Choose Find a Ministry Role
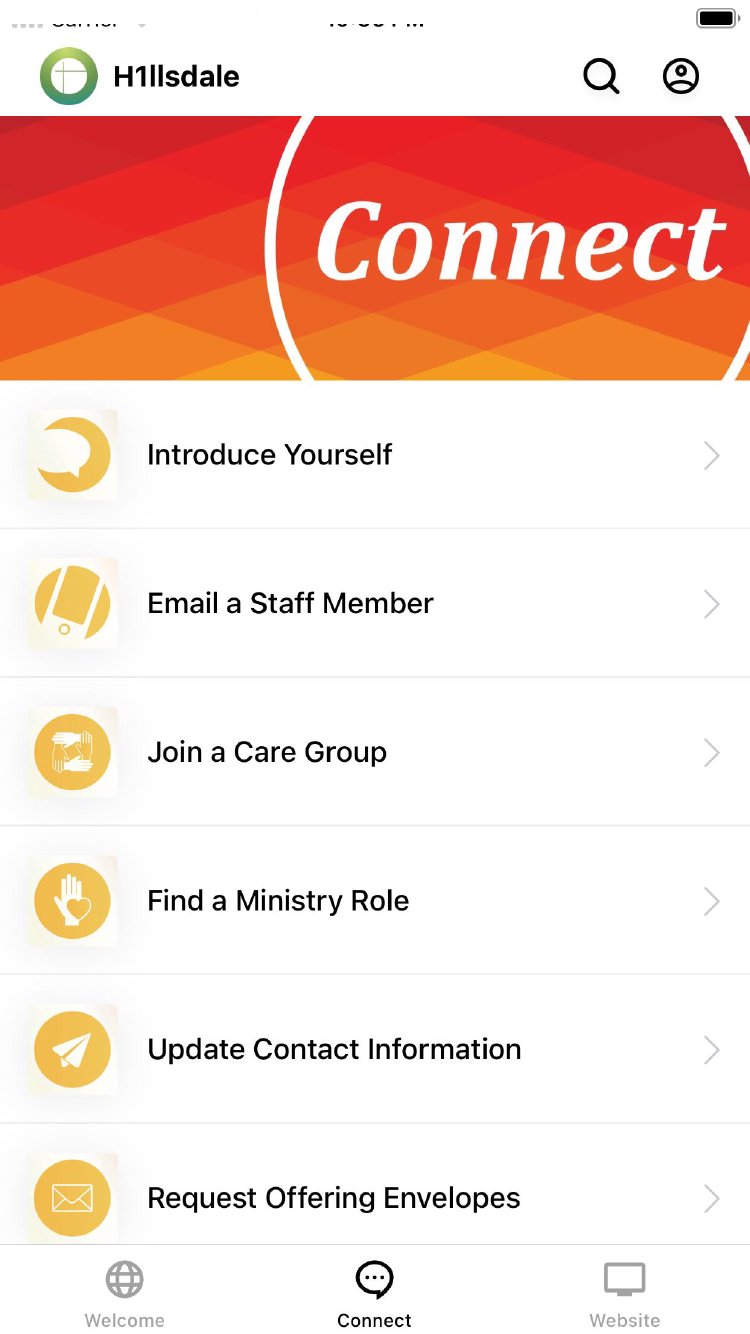 (374, 901)
